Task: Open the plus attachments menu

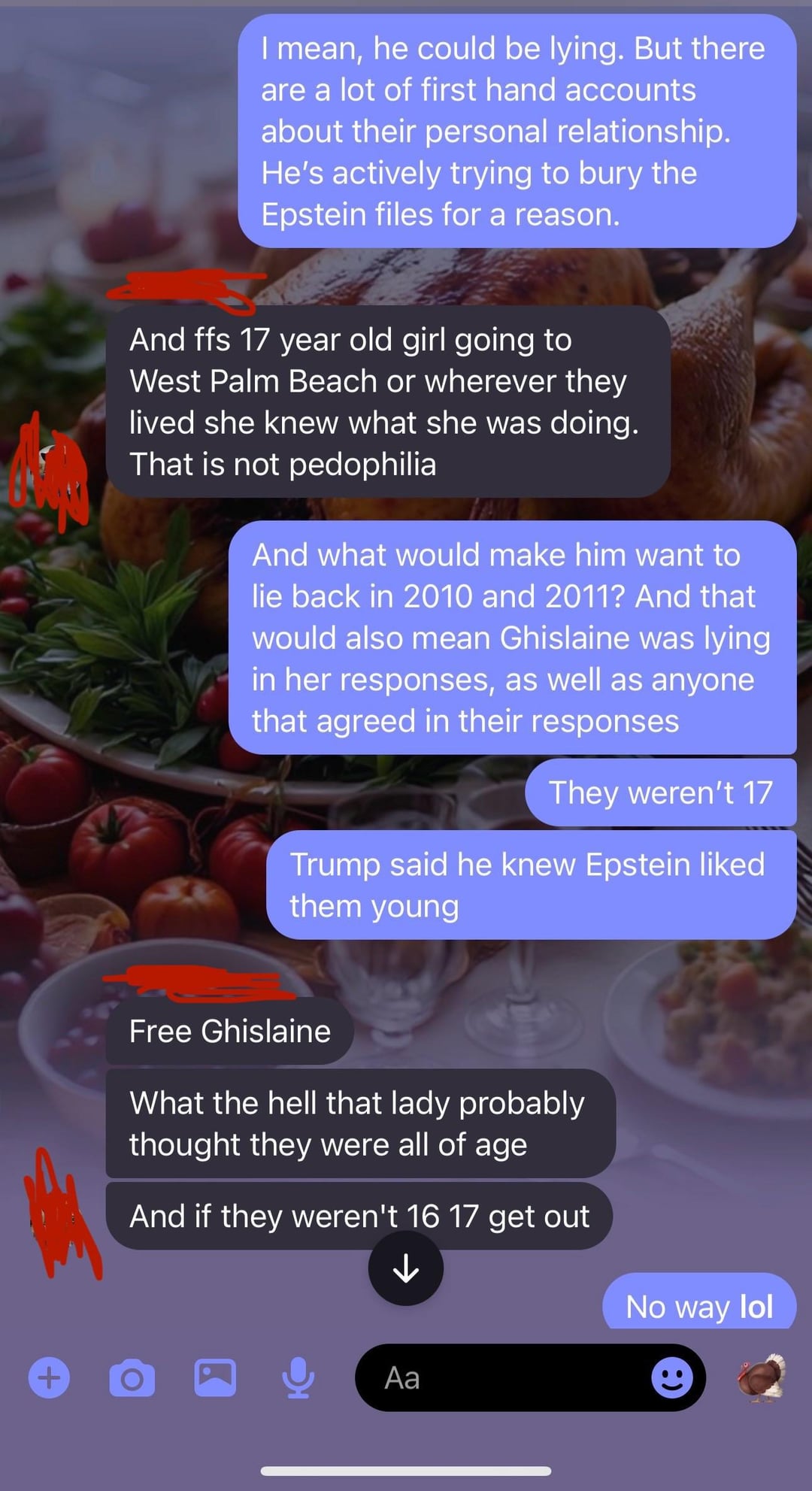Action: coord(49,1378)
